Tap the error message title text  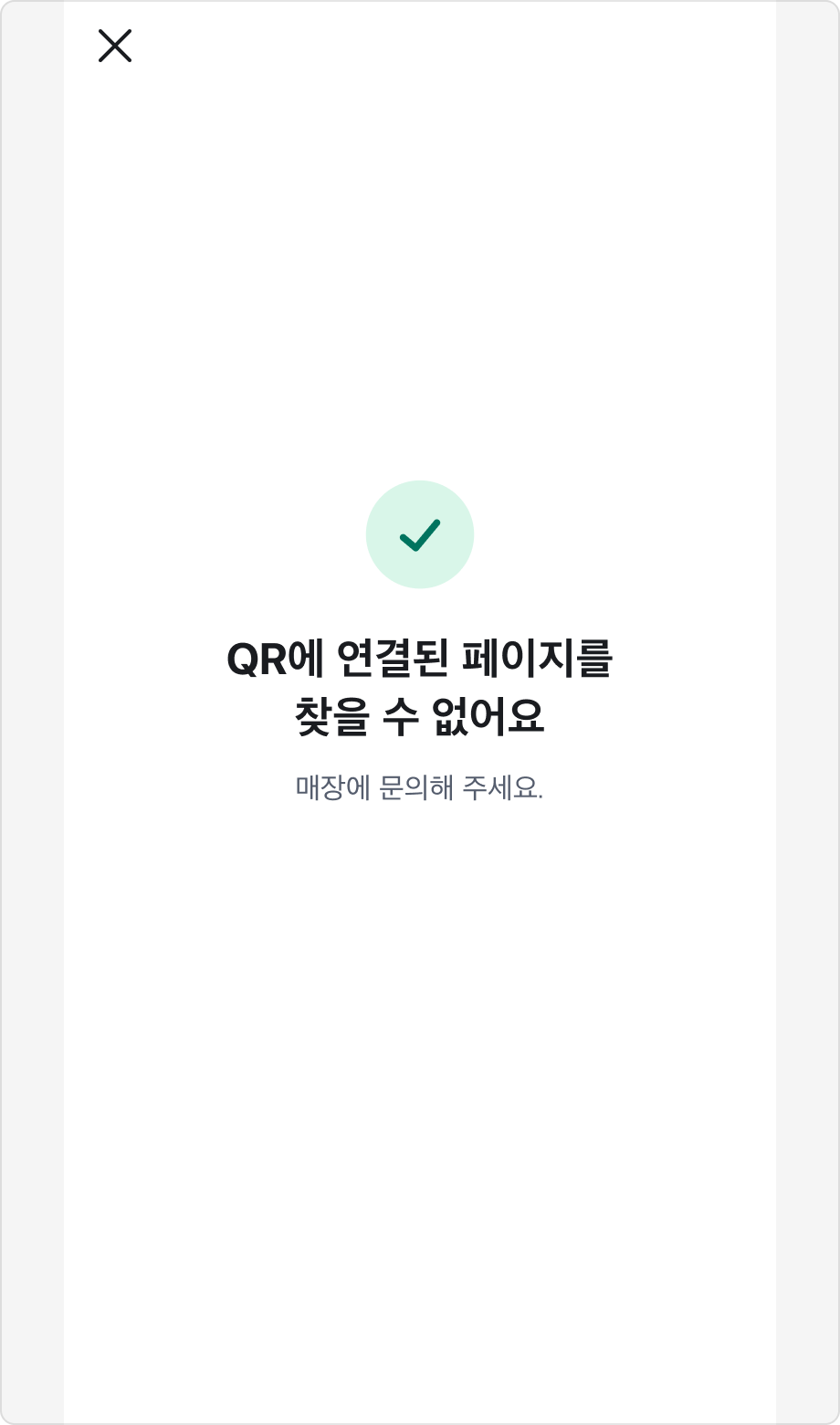[x=420, y=685]
